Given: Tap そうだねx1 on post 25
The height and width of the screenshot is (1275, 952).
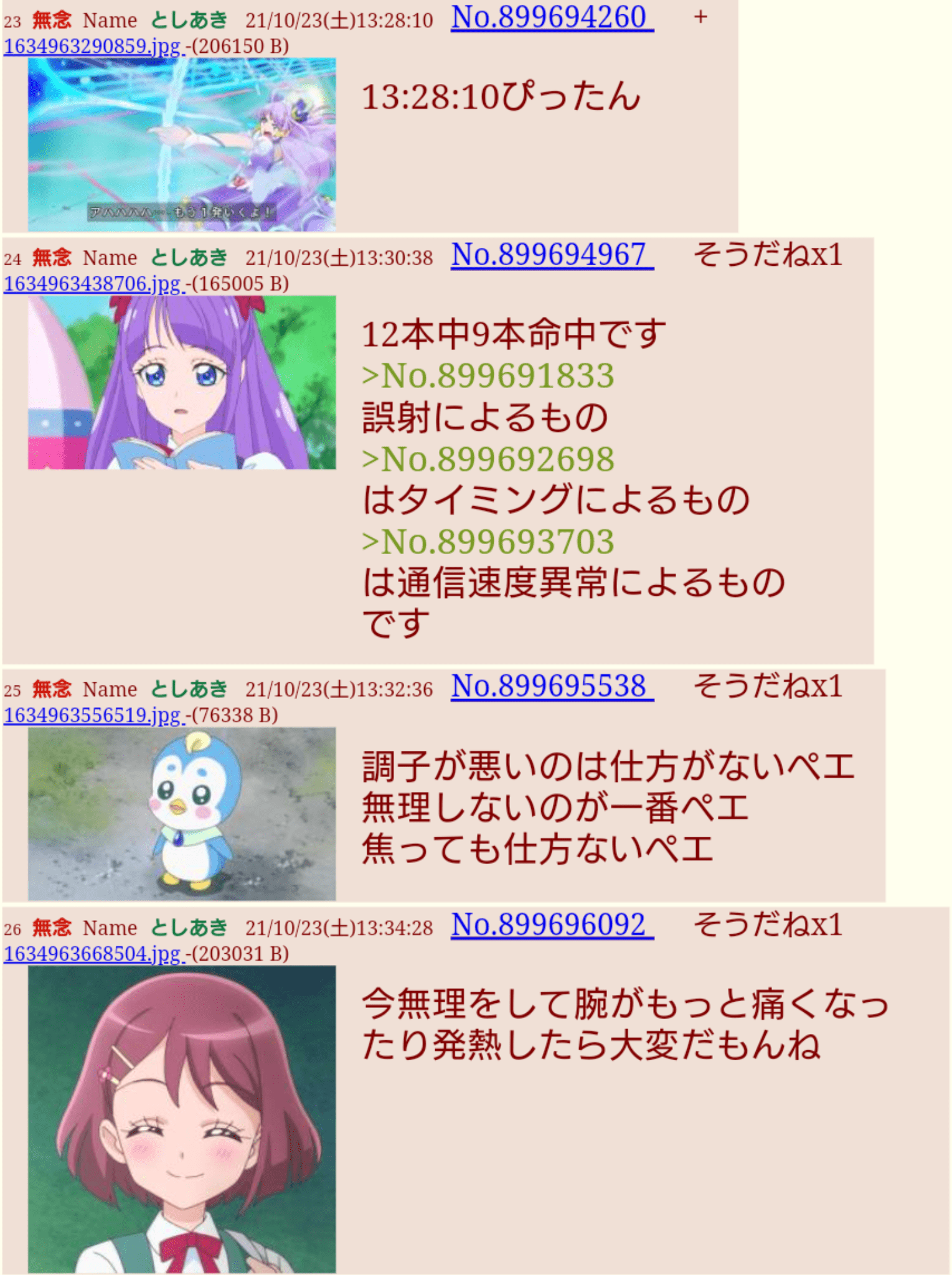Looking at the screenshot, I should coord(768,686).
